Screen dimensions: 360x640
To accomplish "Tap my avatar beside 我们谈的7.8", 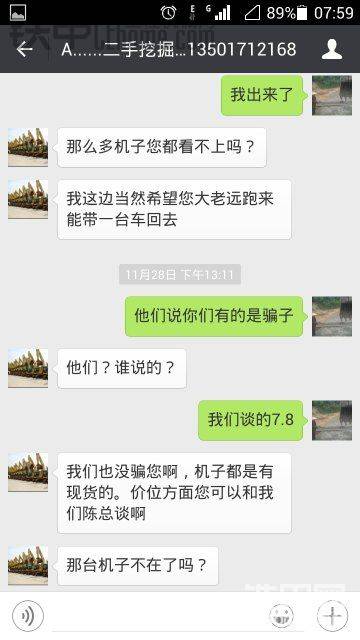I will [x=332, y=420].
